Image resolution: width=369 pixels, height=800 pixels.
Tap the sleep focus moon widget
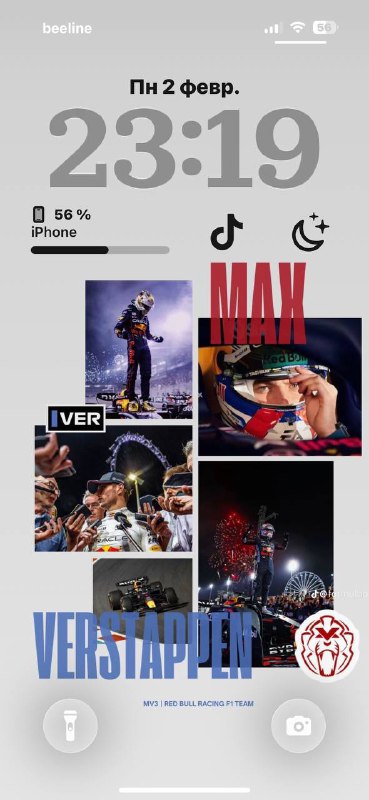coord(310,232)
